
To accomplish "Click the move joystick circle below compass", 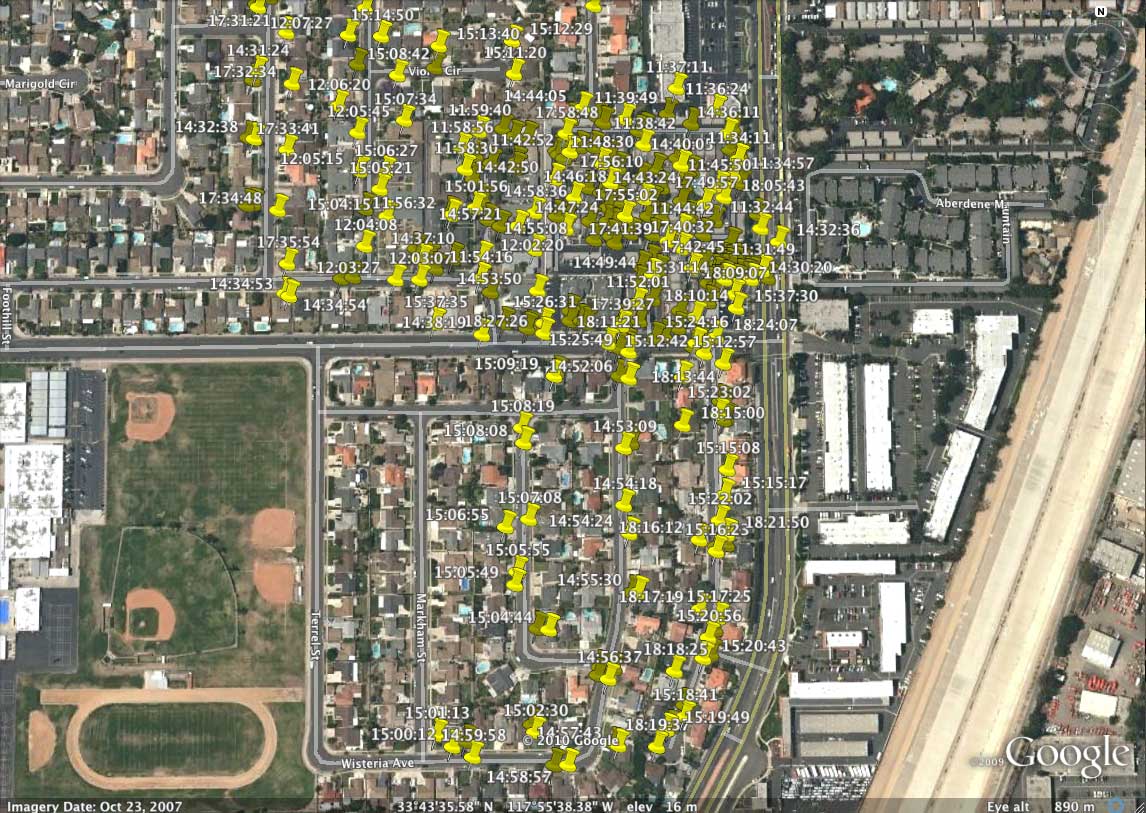I will [1100, 125].
